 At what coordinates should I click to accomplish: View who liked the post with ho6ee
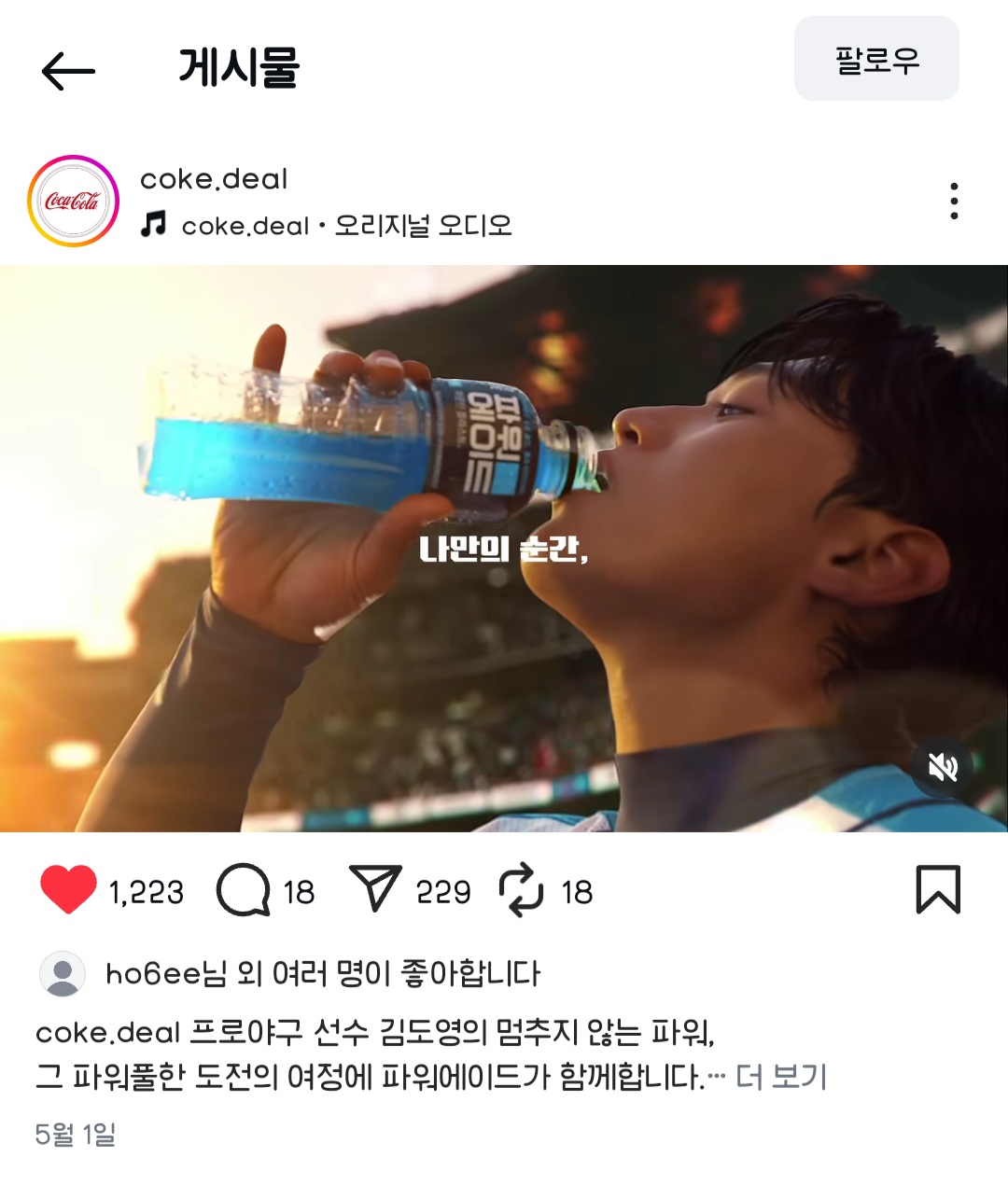322,973
